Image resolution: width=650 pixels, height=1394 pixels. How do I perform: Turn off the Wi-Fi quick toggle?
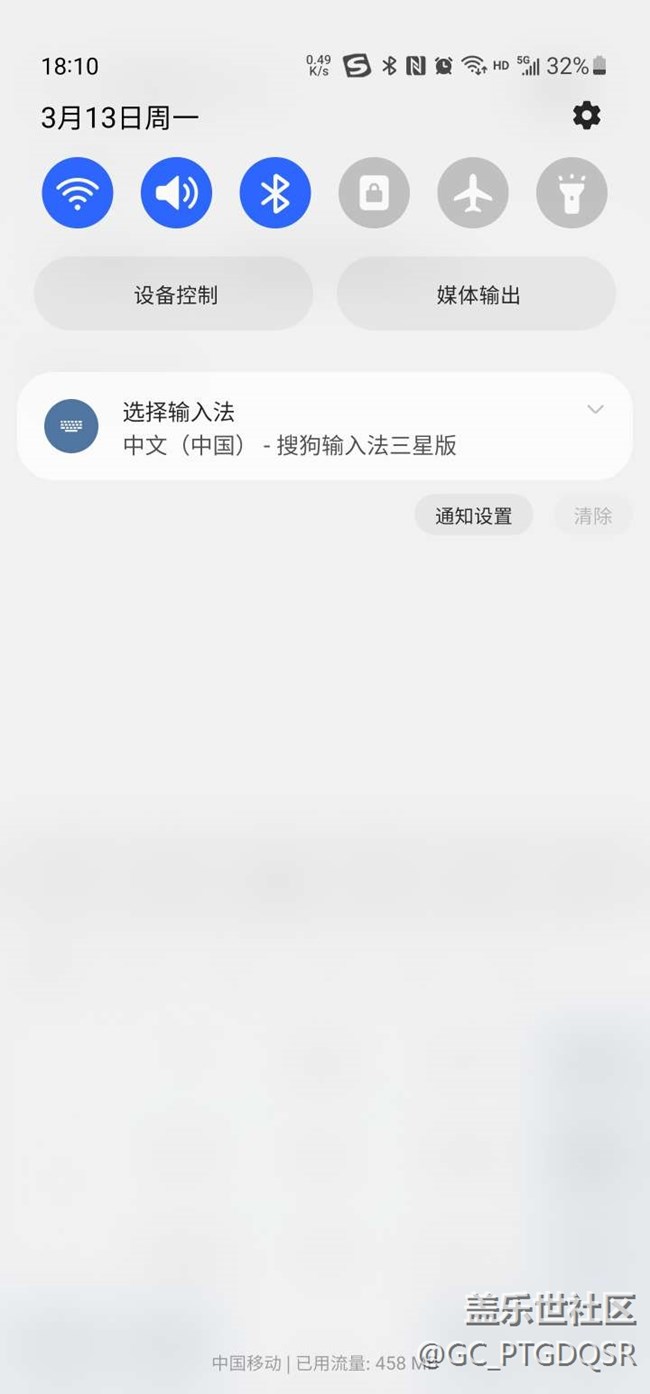point(77,192)
